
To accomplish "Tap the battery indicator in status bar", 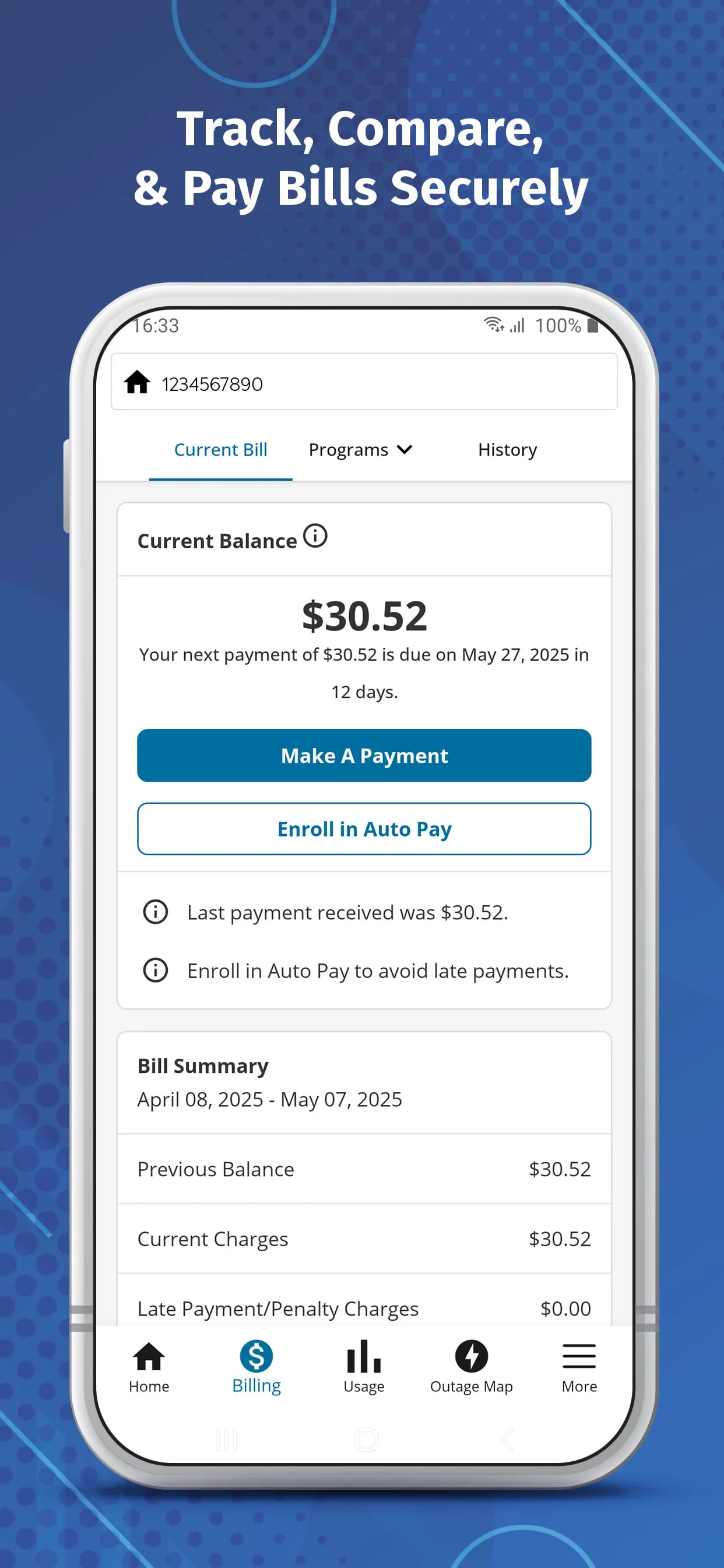I will [593, 325].
